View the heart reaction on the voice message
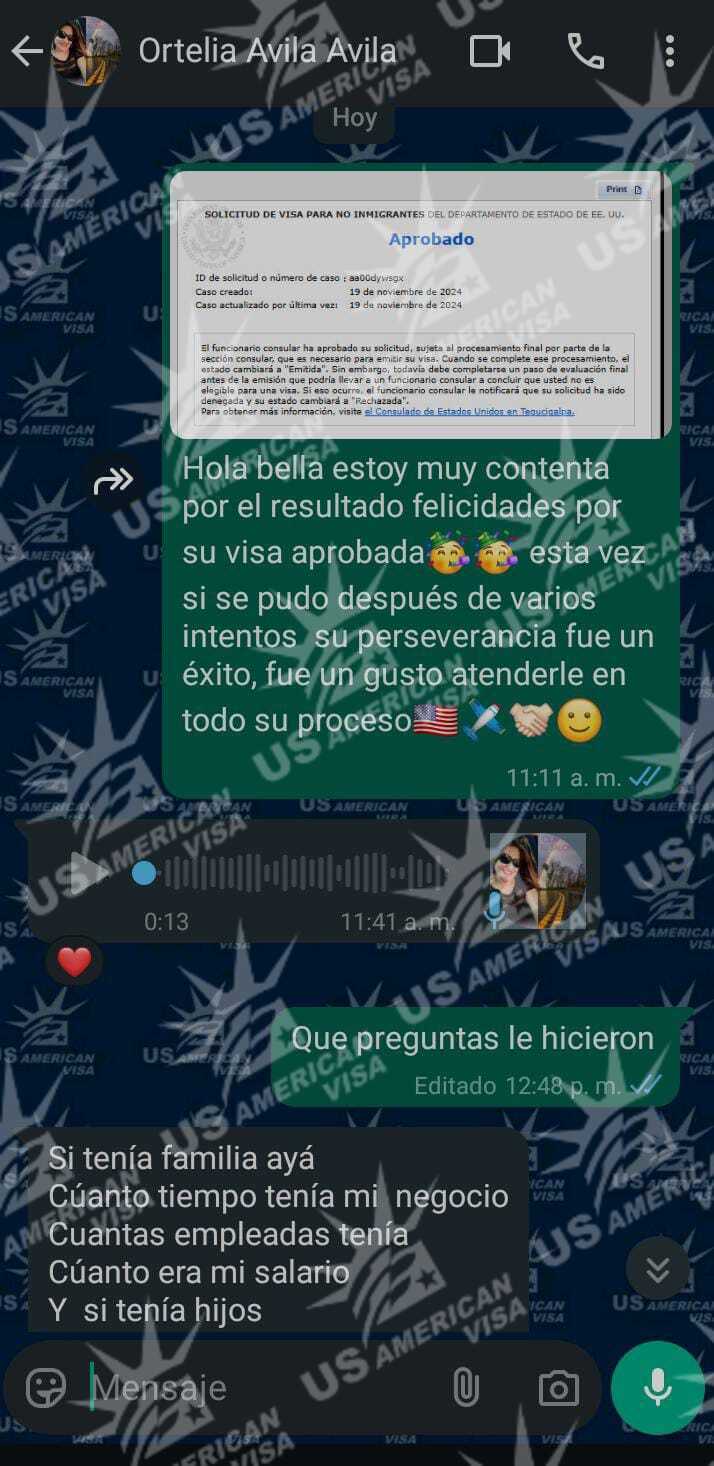This screenshot has height=1466, width=714. click(x=74, y=962)
